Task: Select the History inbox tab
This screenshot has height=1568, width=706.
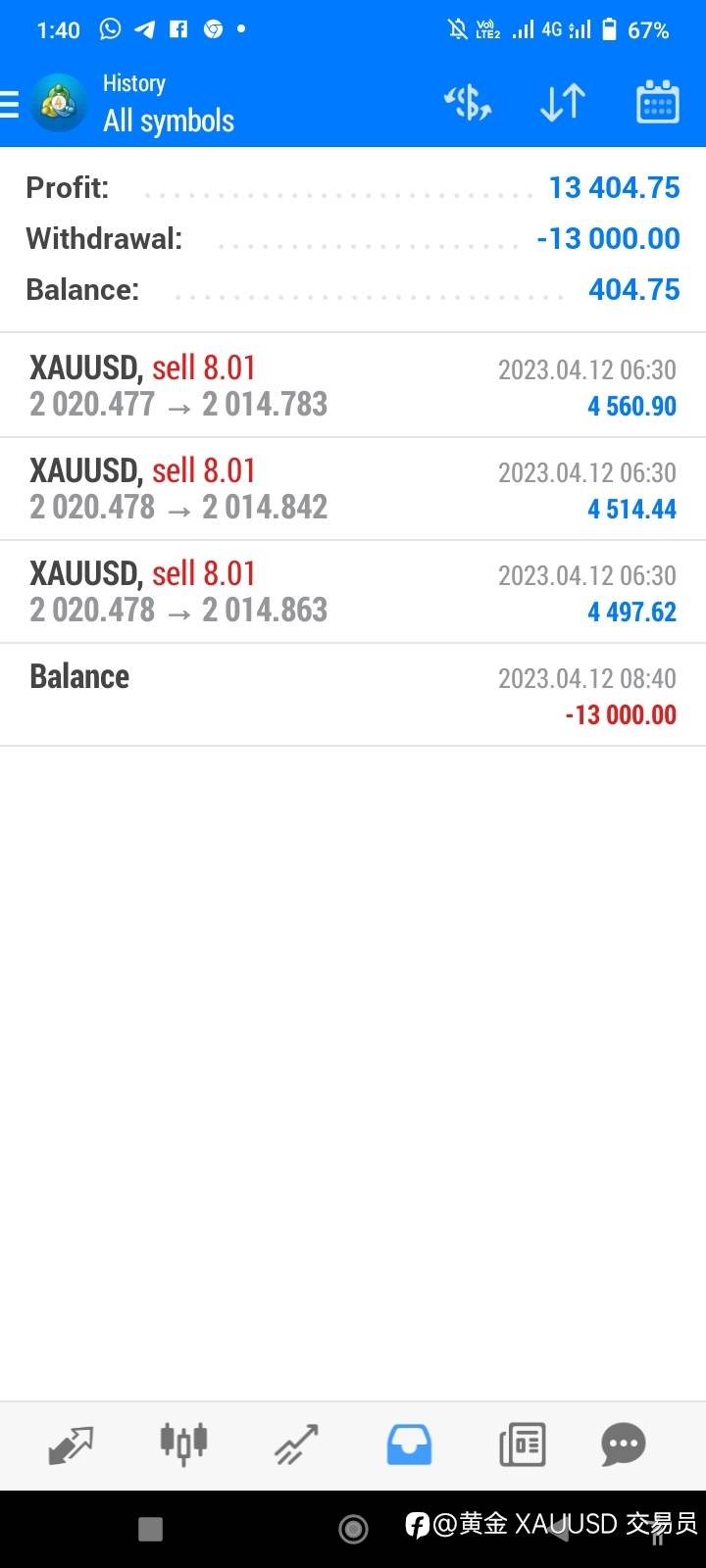Action: coord(409,1445)
